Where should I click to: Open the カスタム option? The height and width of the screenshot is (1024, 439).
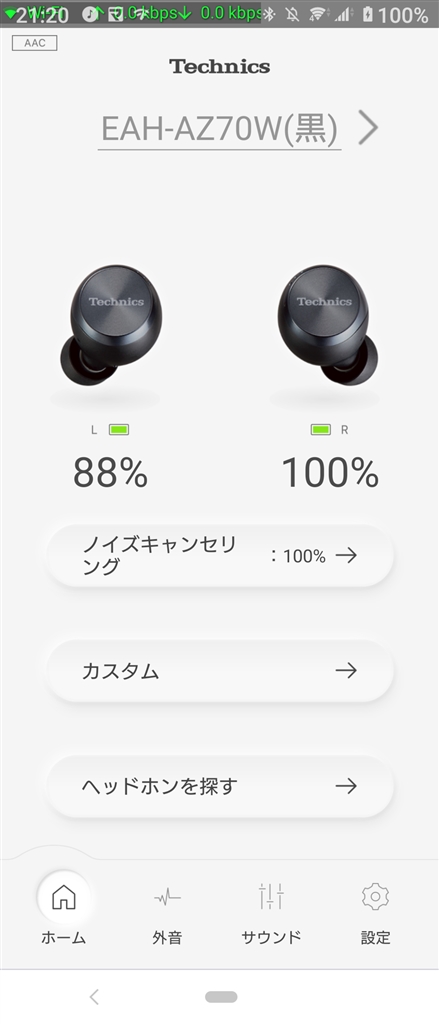(220, 671)
